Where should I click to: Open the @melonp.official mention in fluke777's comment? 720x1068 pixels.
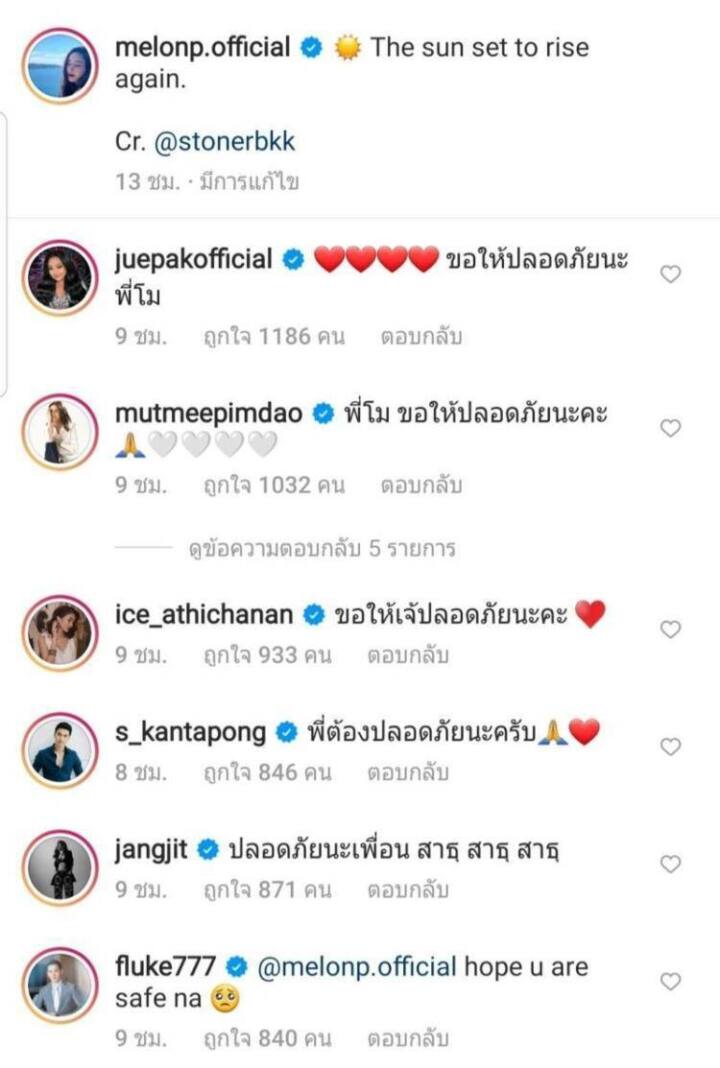pyautogui.click(x=357, y=967)
